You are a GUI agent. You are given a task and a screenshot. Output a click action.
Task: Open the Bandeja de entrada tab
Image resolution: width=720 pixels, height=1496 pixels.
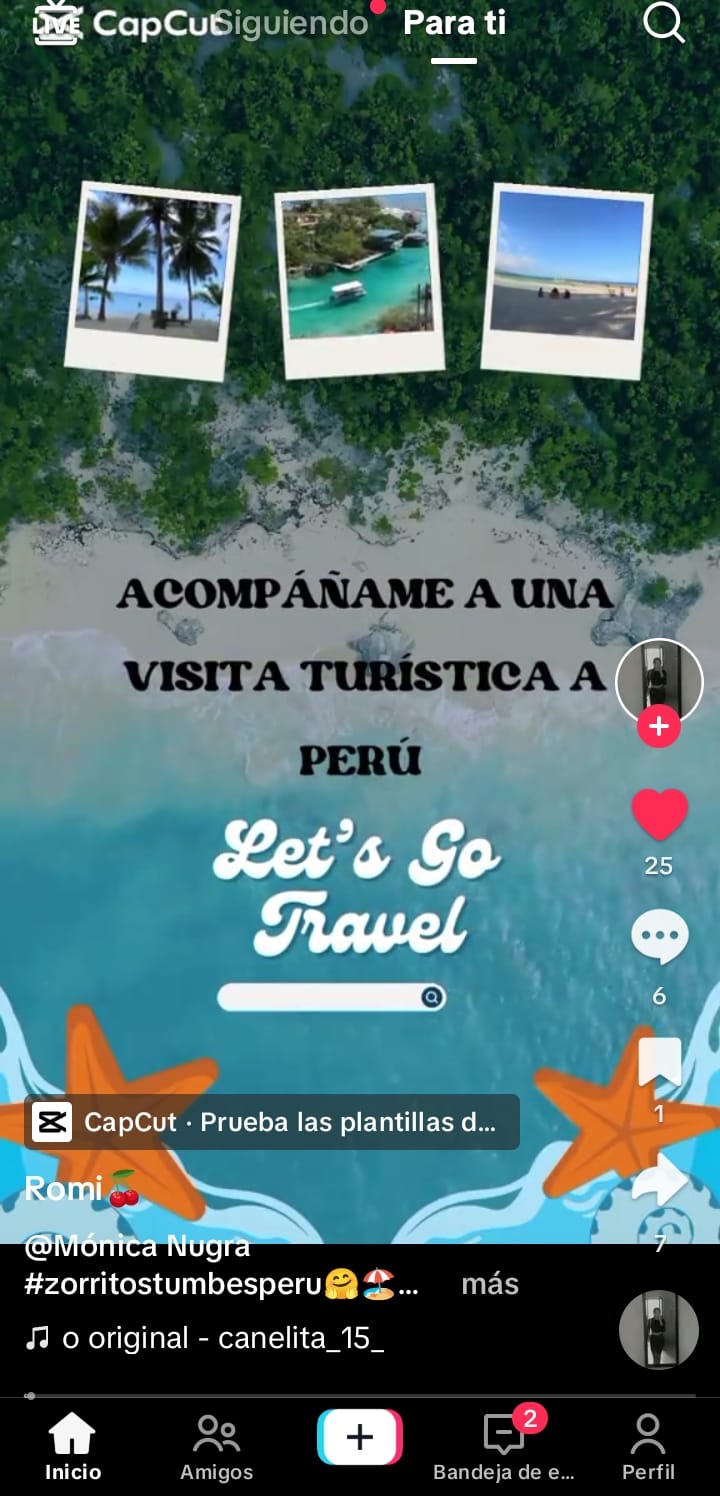click(504, 1447)
